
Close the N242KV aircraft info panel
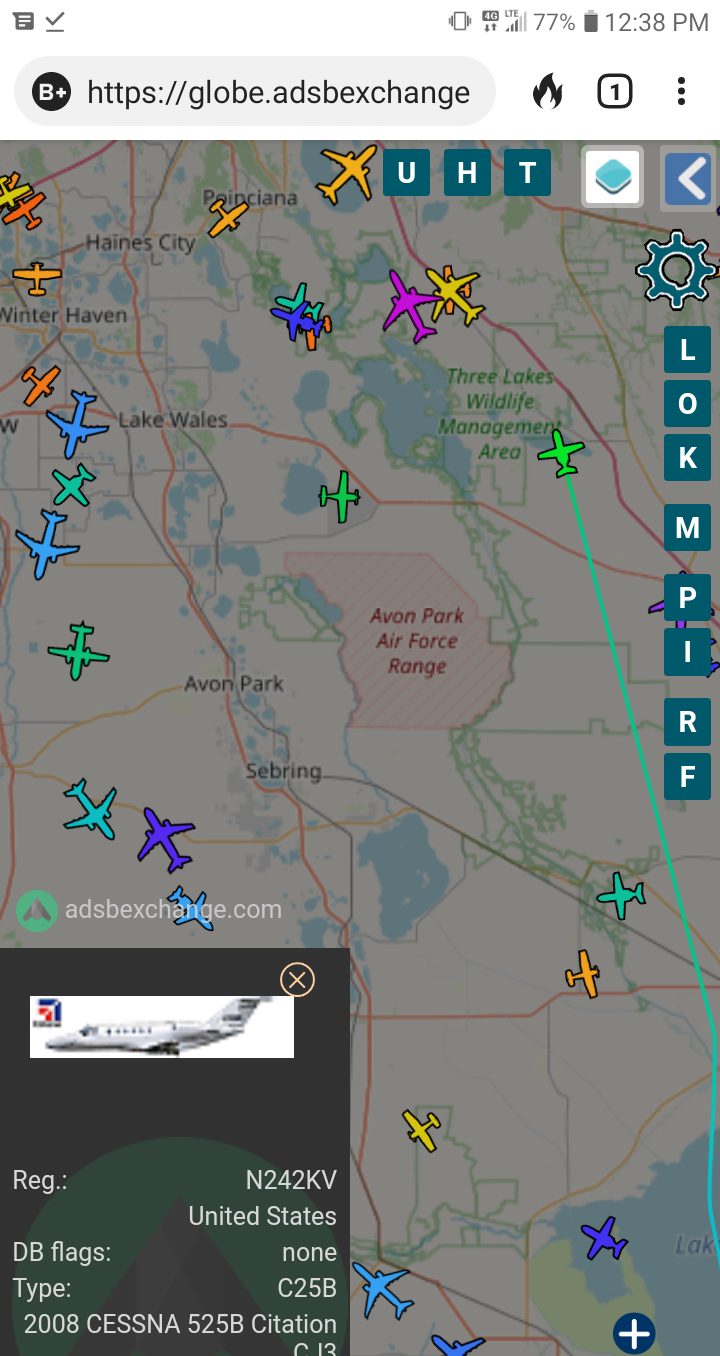pos(297,979)
